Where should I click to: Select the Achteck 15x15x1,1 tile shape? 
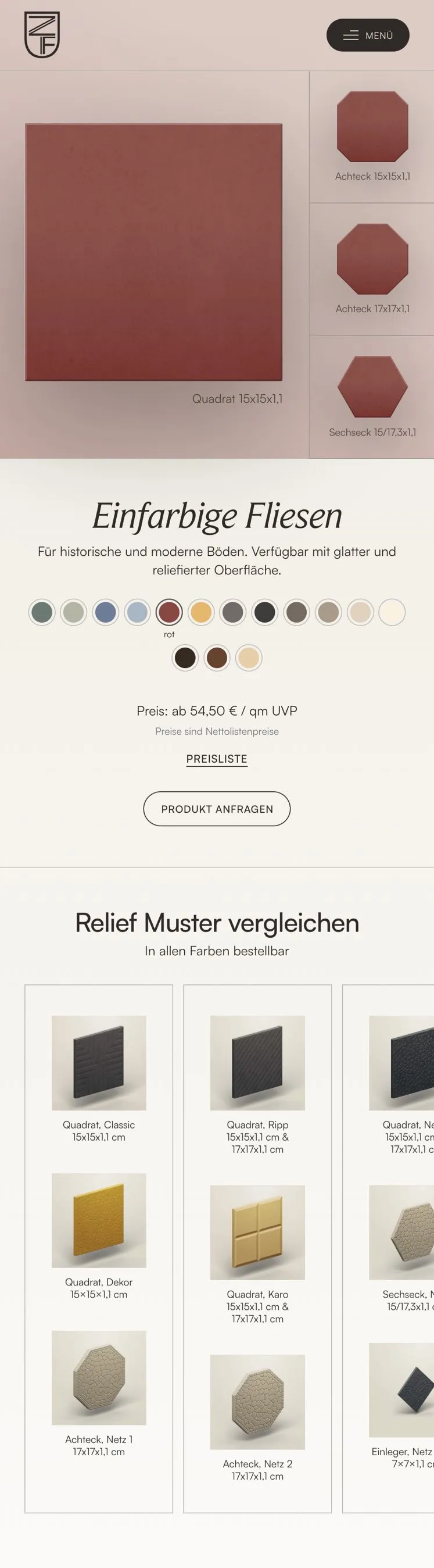[x=372, y=127]
